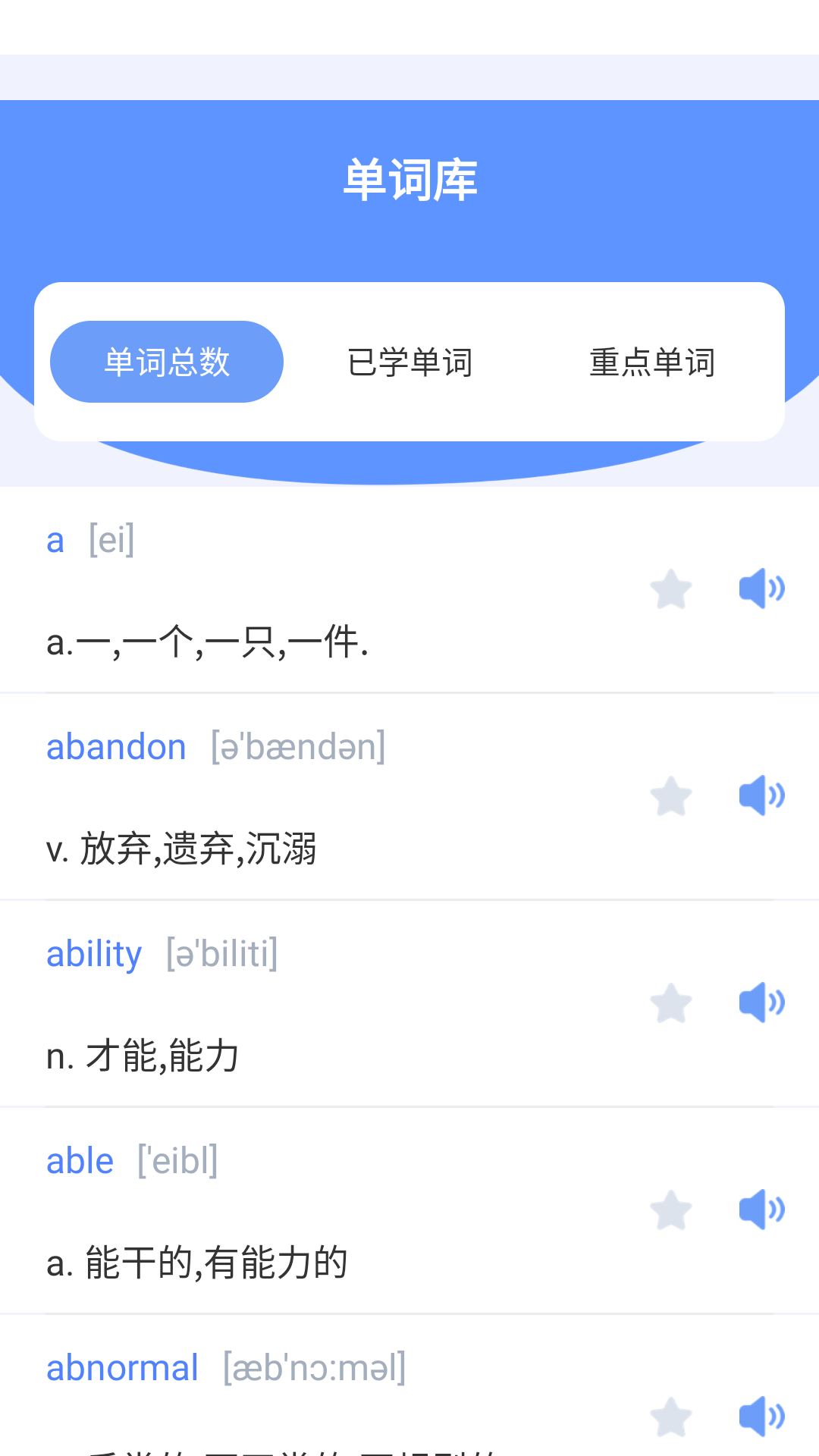This screenshot has height=1456, width=819.
Task: Click the speaker next to [ə'bændən]
Action: (761, 796)
